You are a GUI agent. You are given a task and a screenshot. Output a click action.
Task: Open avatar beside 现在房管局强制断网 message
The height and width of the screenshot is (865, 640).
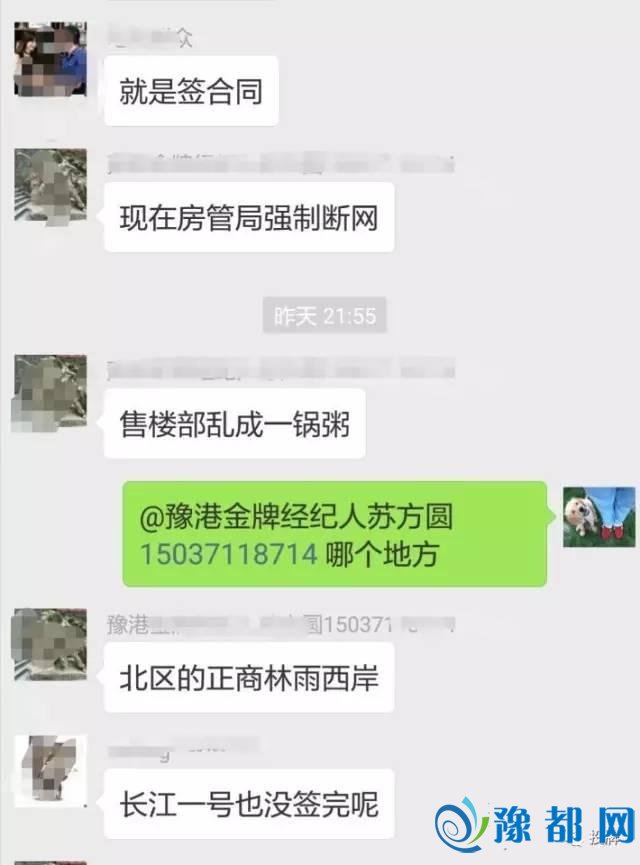click(50, 184)
